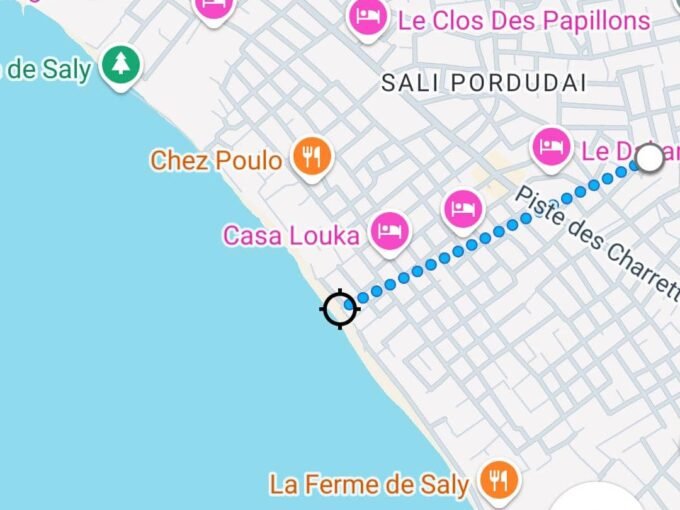This screenshot has width=680, height=510.
Task: Select the green park marker near de Saly
Action: click(121, 65)
